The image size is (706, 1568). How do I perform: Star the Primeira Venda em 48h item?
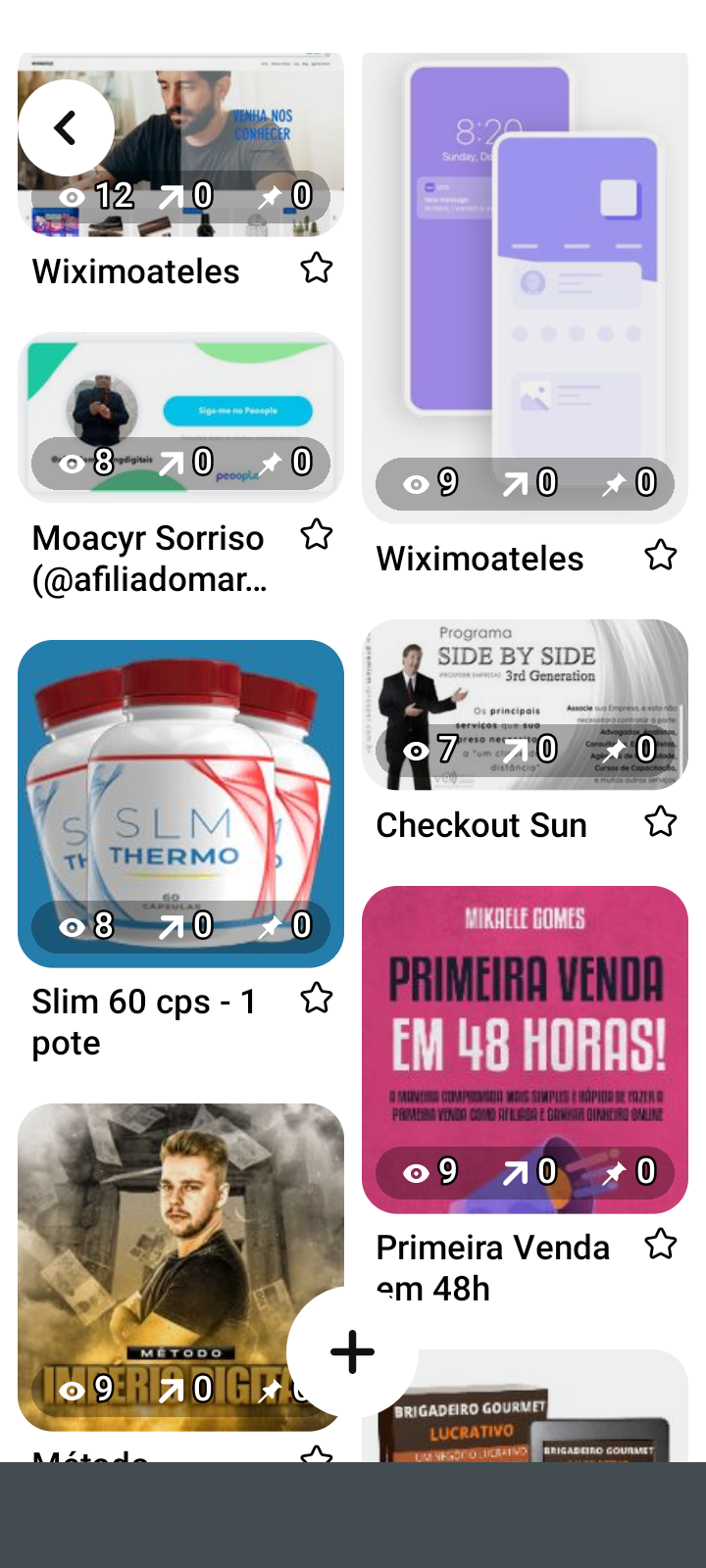pyautogui.click(x=661, y=1244)
